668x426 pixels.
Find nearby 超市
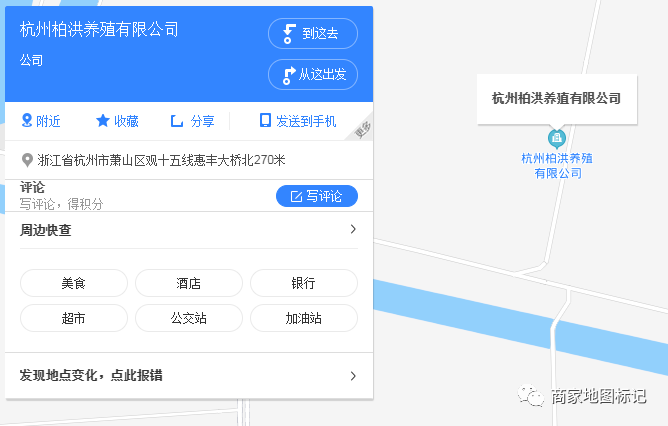coord(74,318)
